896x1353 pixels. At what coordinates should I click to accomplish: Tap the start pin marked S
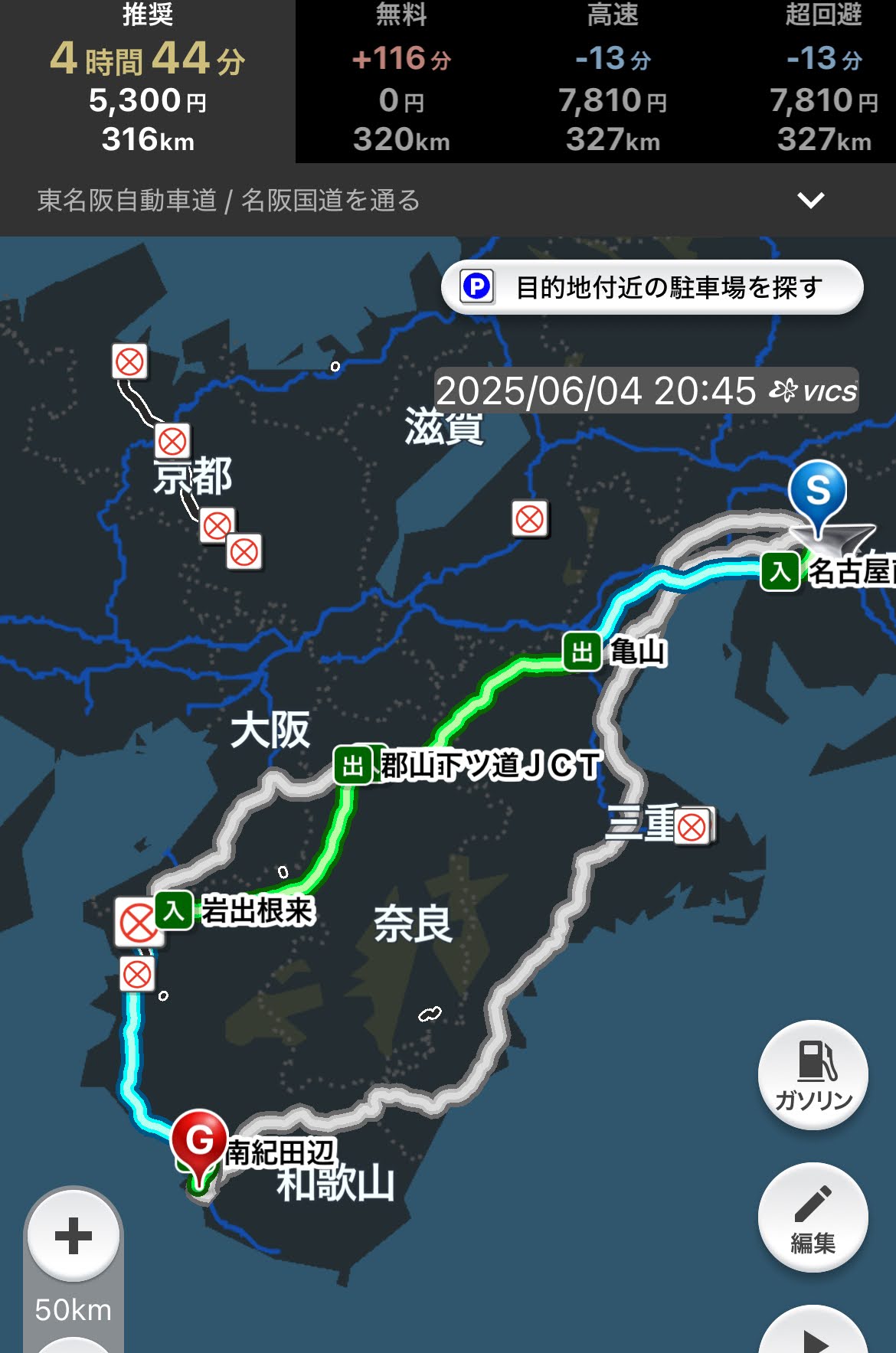817,492
